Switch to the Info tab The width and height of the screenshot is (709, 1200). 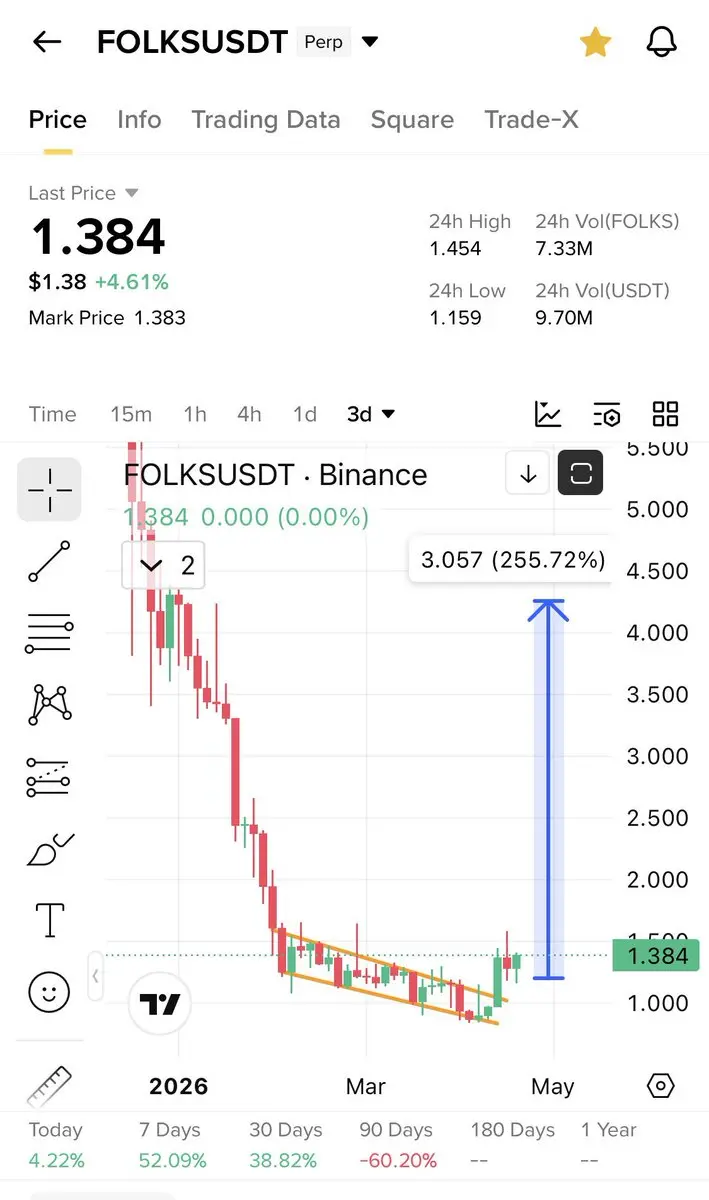(x=139, y=120)
